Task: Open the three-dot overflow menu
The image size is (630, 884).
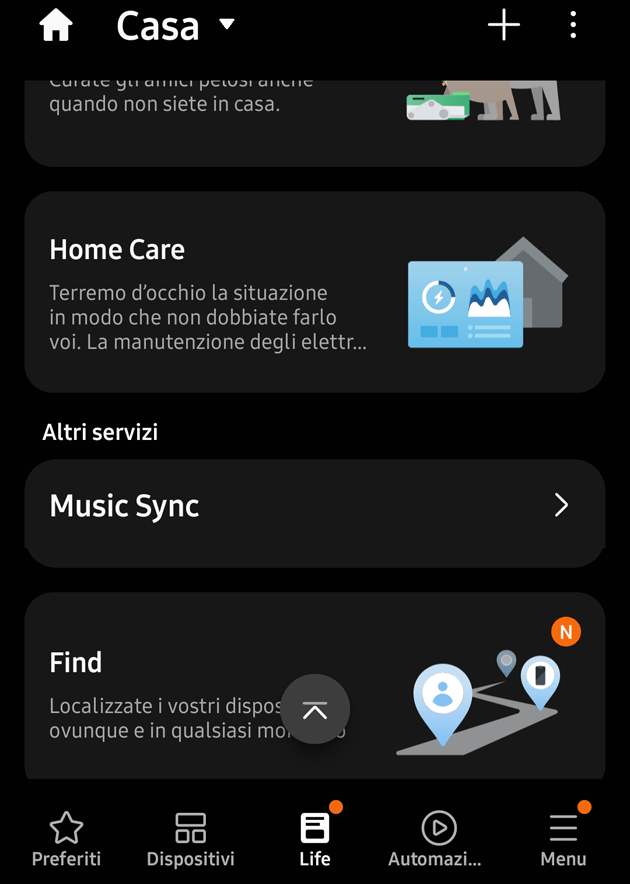Action: (x=573, y=26)
